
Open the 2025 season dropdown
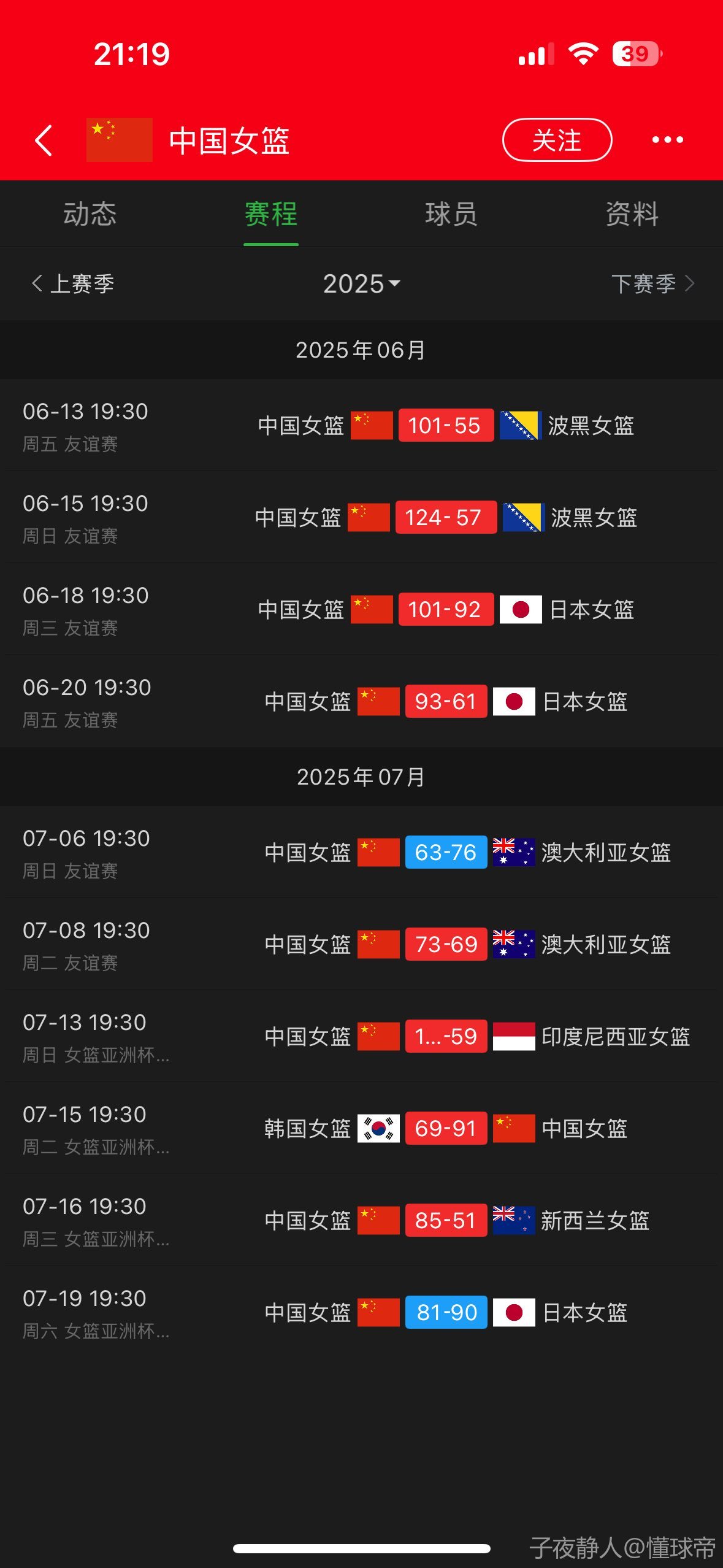pyautogui.click(x=361, y=283)
